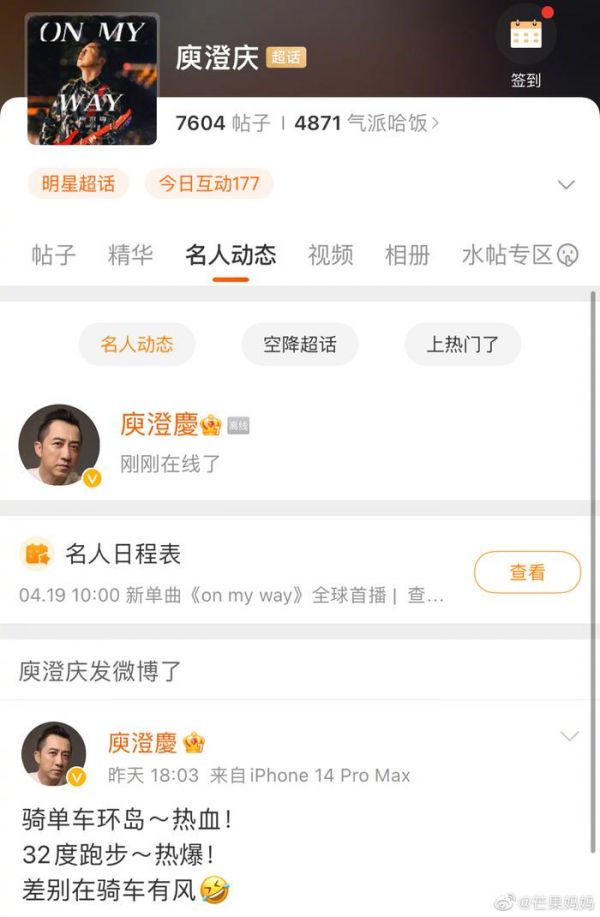Viewport: 600px width, 917px height.
Task: Switch to the 精华 tab
Action: click(x=130, y=255)
